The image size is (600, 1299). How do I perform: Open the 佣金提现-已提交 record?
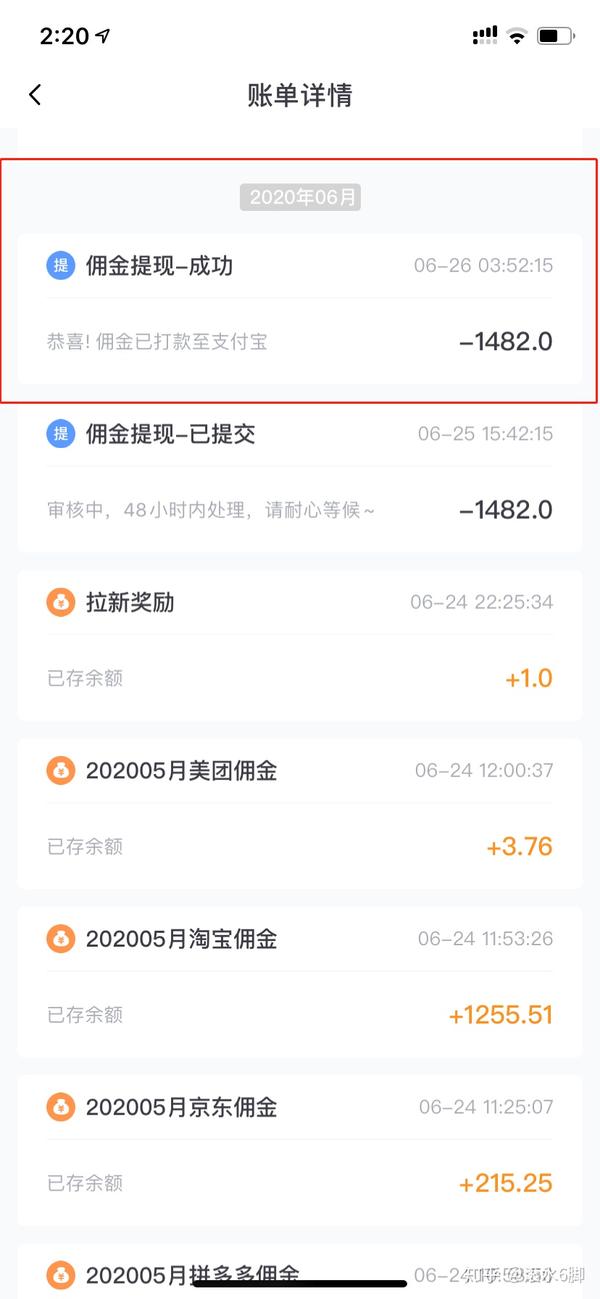click(299, 477)
